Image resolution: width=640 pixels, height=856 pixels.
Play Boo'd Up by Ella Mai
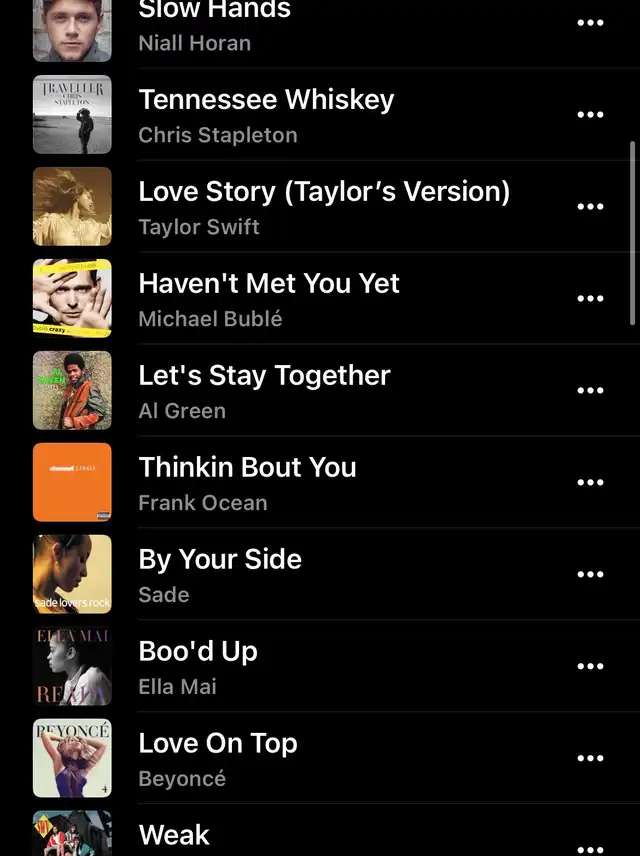(198, 667)
